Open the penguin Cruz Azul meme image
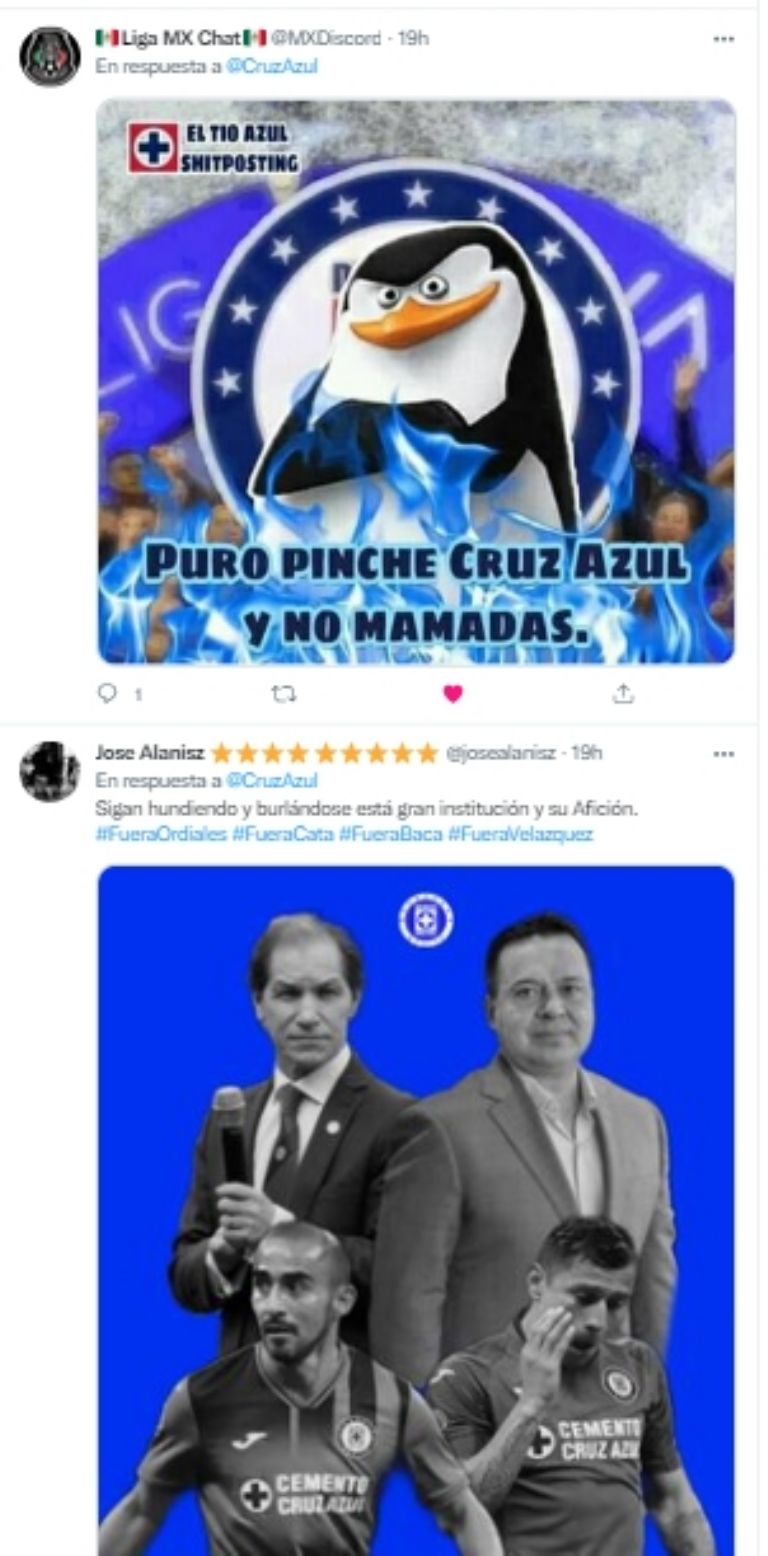 416,381
